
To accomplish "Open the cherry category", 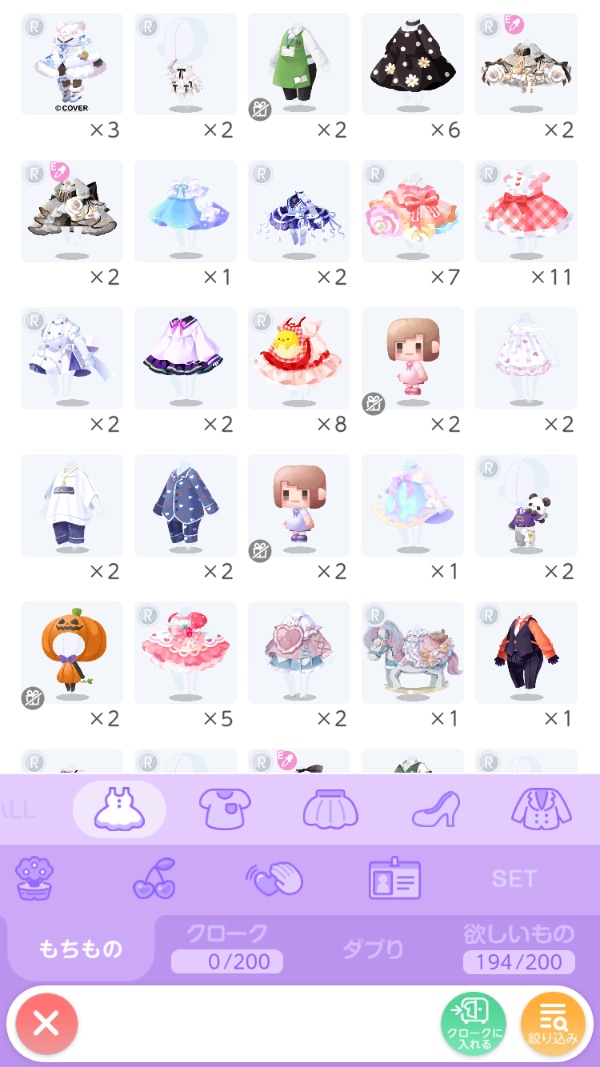I will tap(154, 878).
